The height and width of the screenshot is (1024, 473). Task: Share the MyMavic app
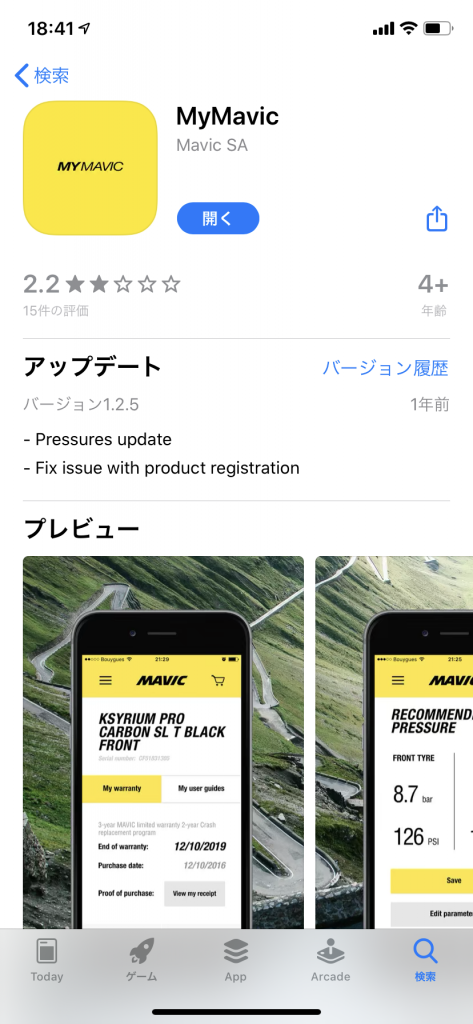[436, 219]
